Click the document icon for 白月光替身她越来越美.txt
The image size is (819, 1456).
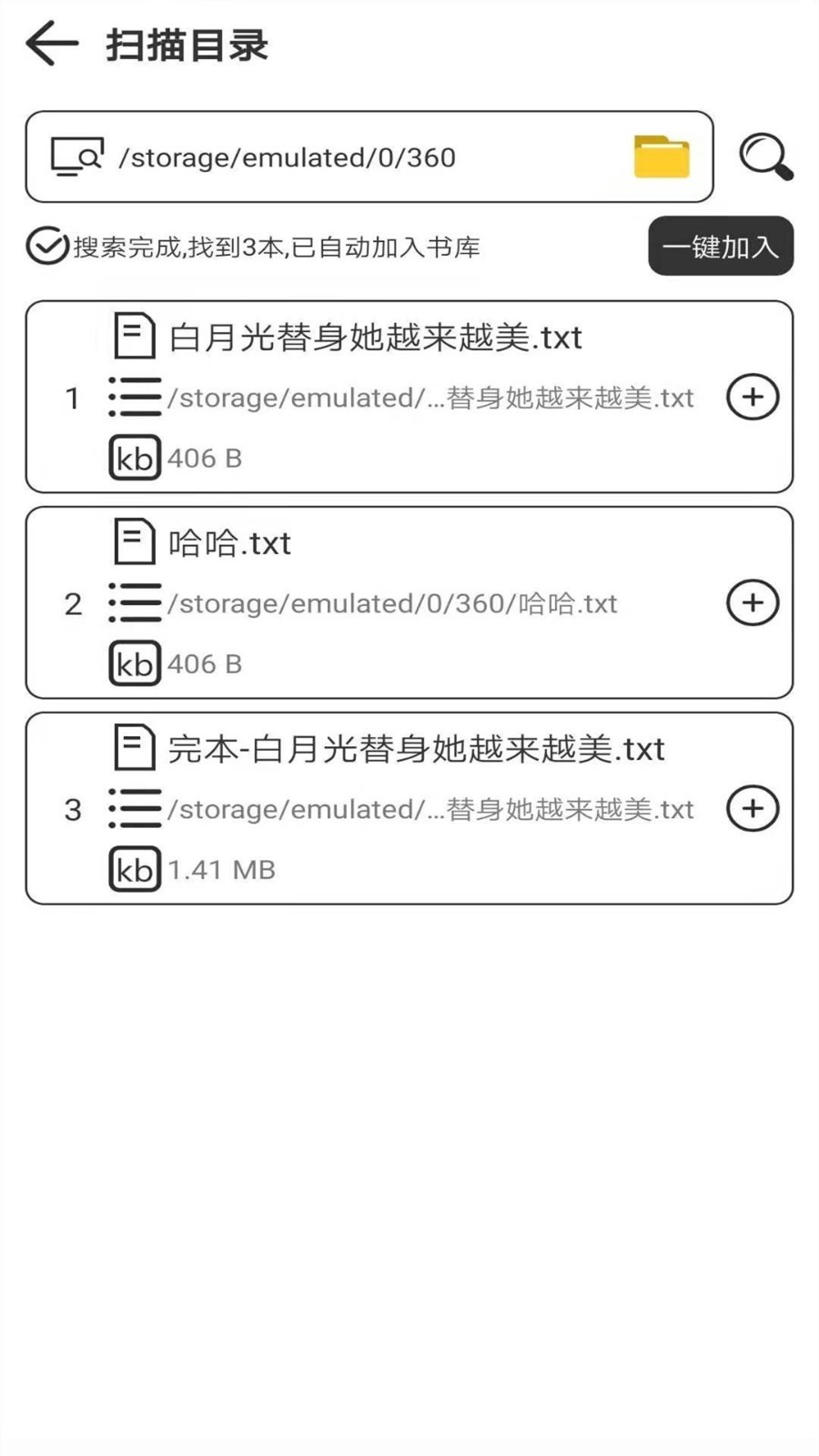(x=135, y=336)
